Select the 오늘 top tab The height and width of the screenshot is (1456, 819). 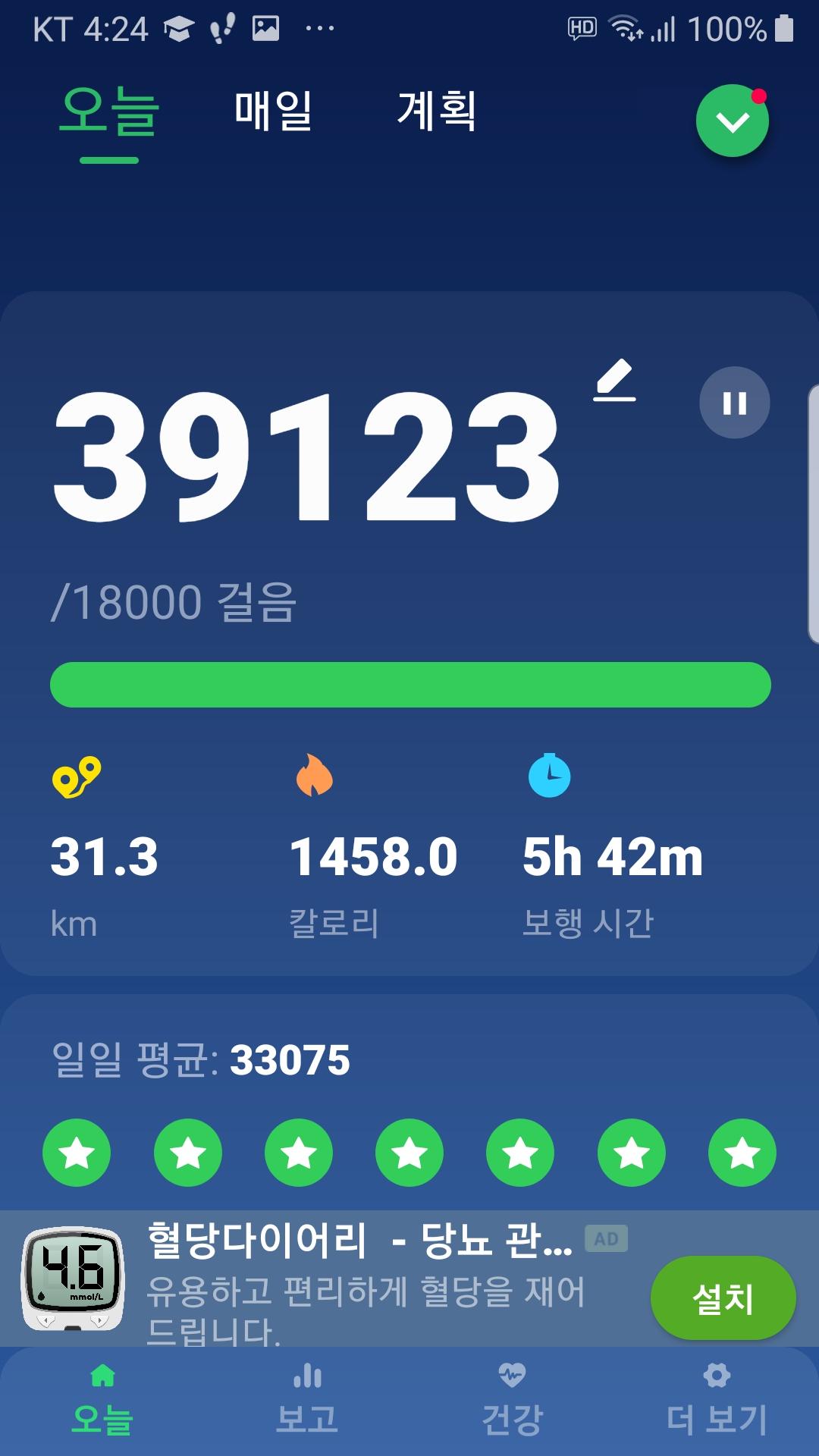pyautogui.click(x=109, y=112)
